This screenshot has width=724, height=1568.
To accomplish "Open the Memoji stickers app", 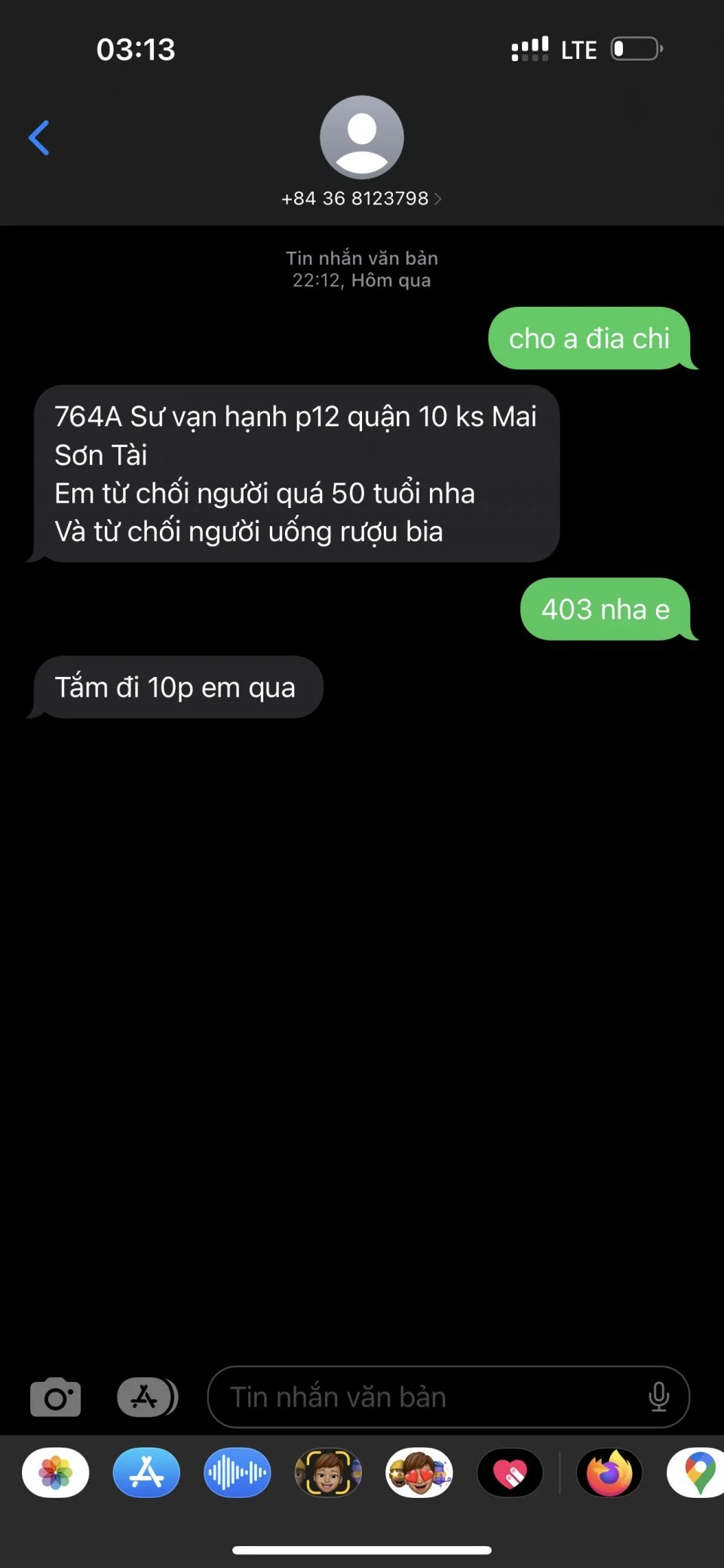I will point(419,1472).
